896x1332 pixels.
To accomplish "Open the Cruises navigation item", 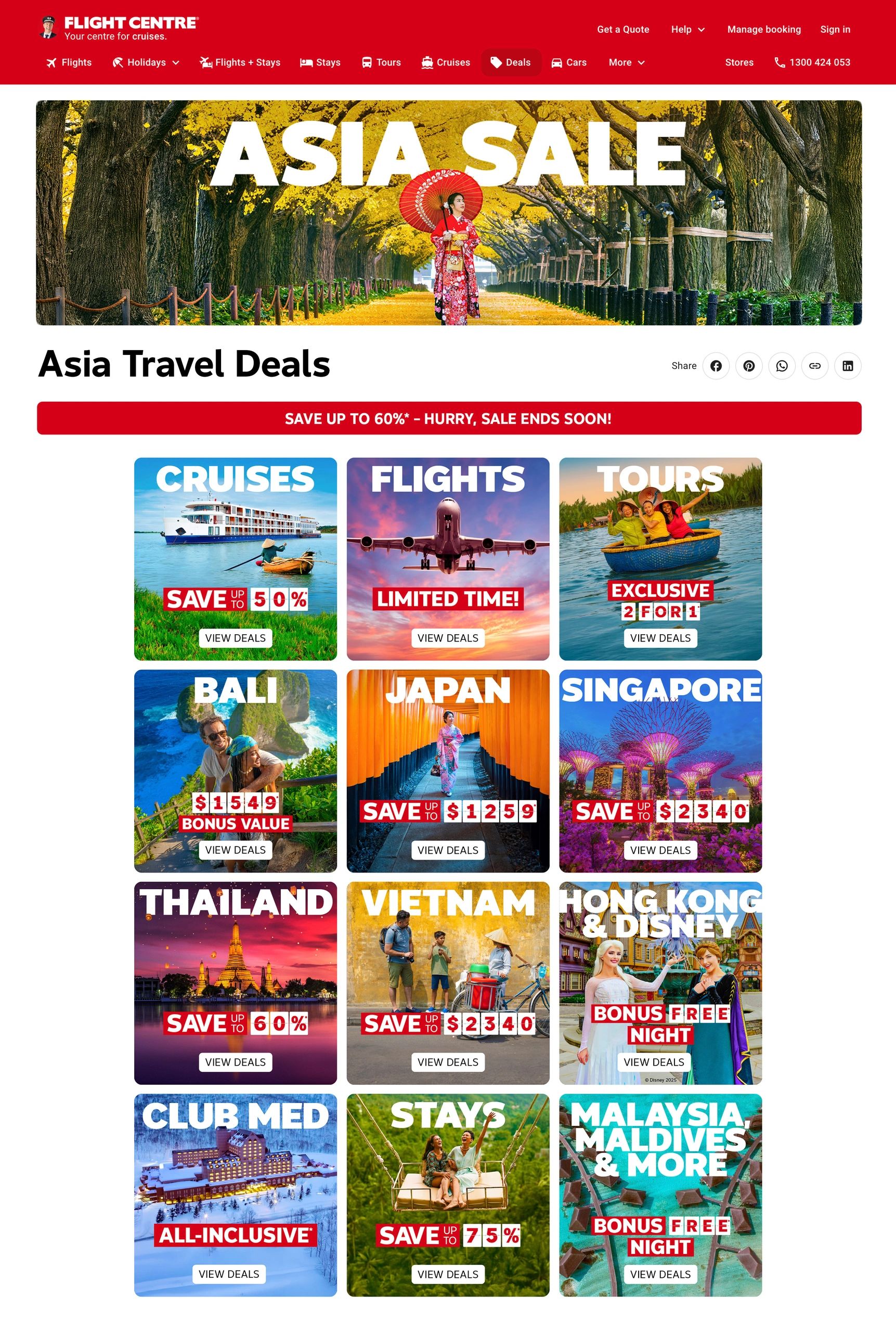I will point(446,62).
